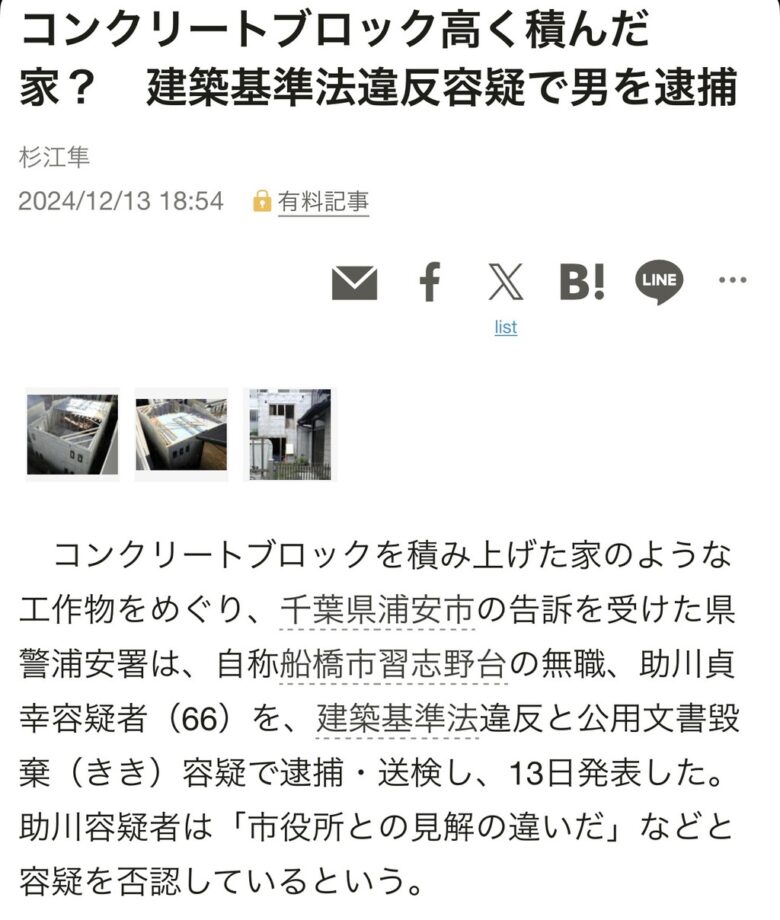The image size is (780, 920).
Task: Share this article on Facebook
Action: point(430,283)
